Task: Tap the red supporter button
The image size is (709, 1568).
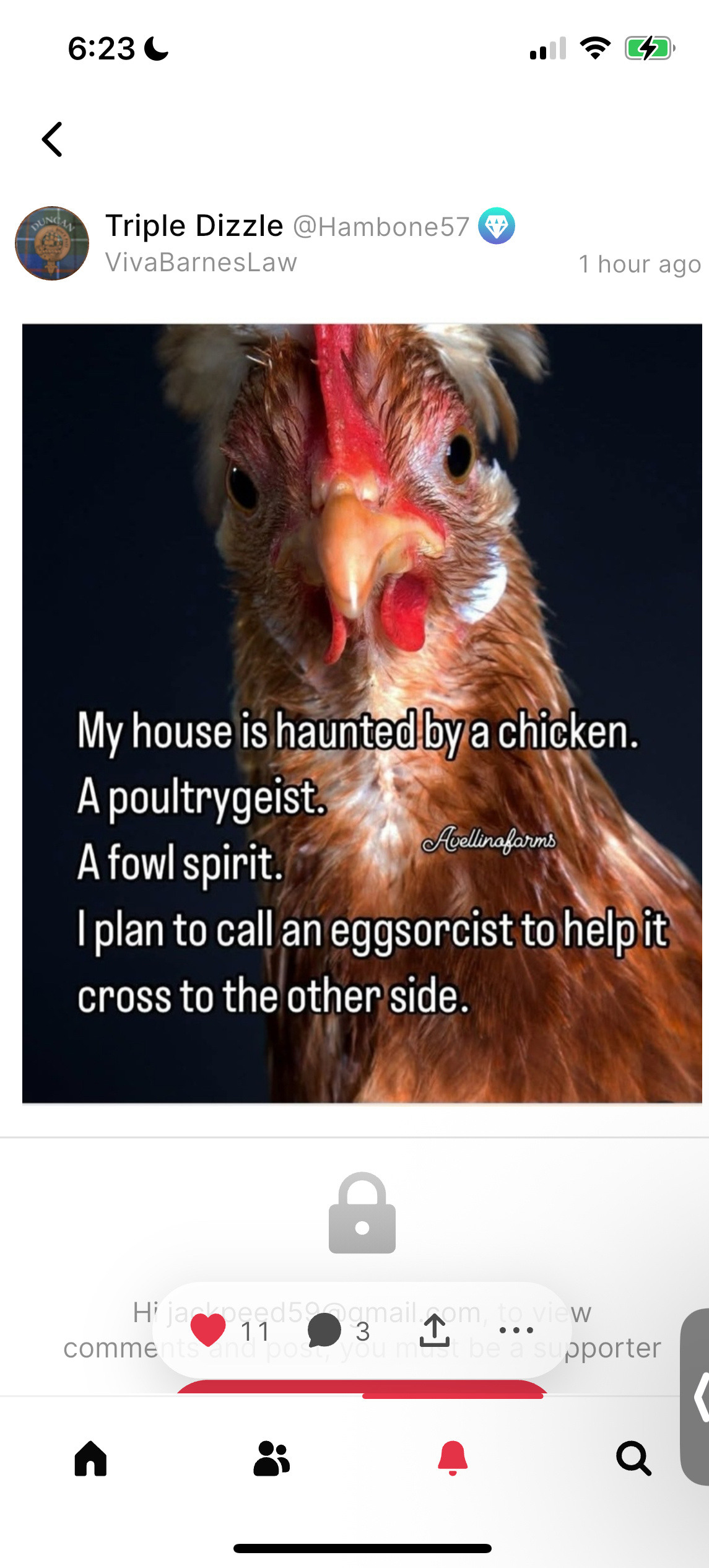Action: click(x=362, y=1389)
